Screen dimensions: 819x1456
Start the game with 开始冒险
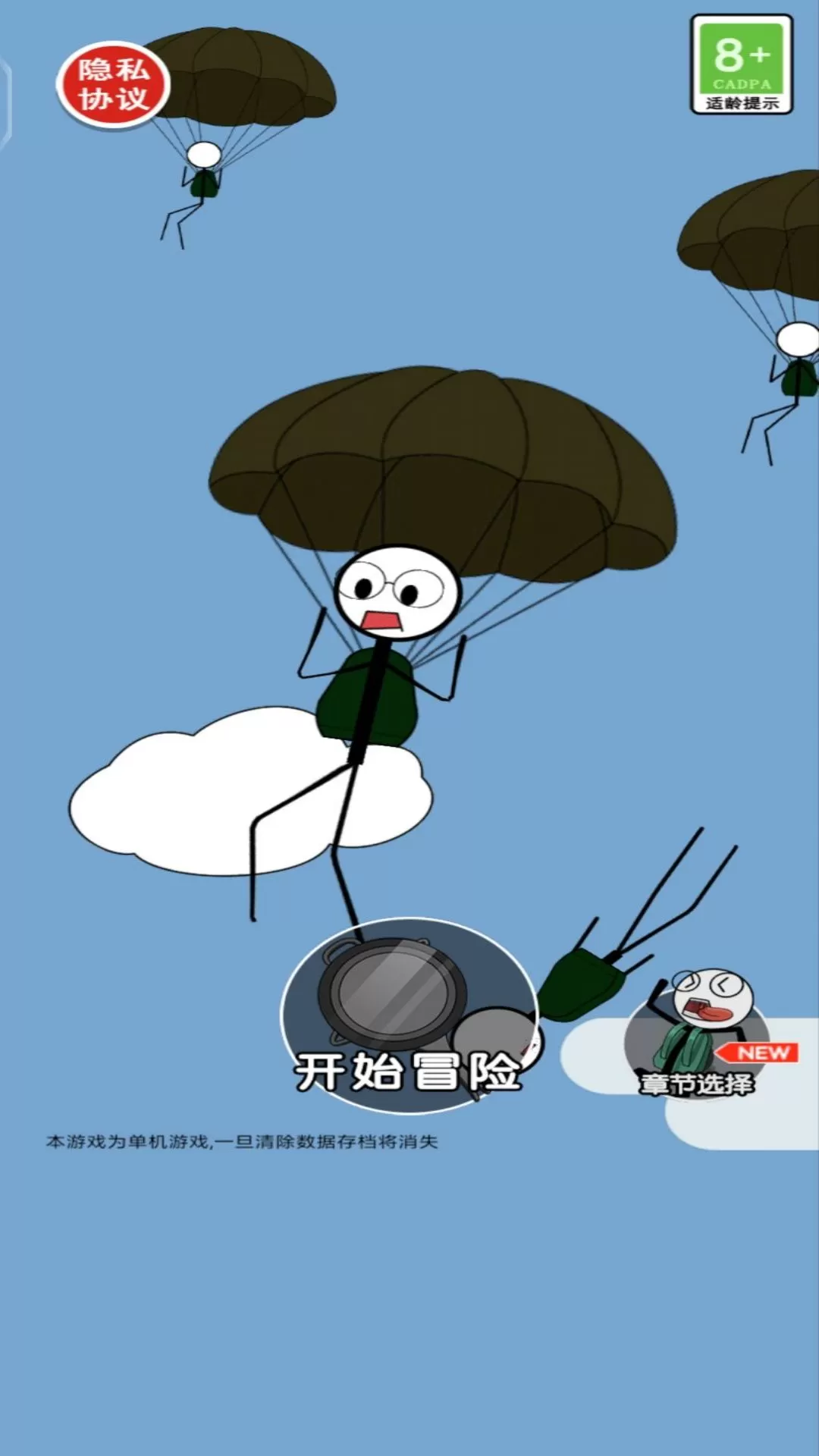coord(409,1016)
